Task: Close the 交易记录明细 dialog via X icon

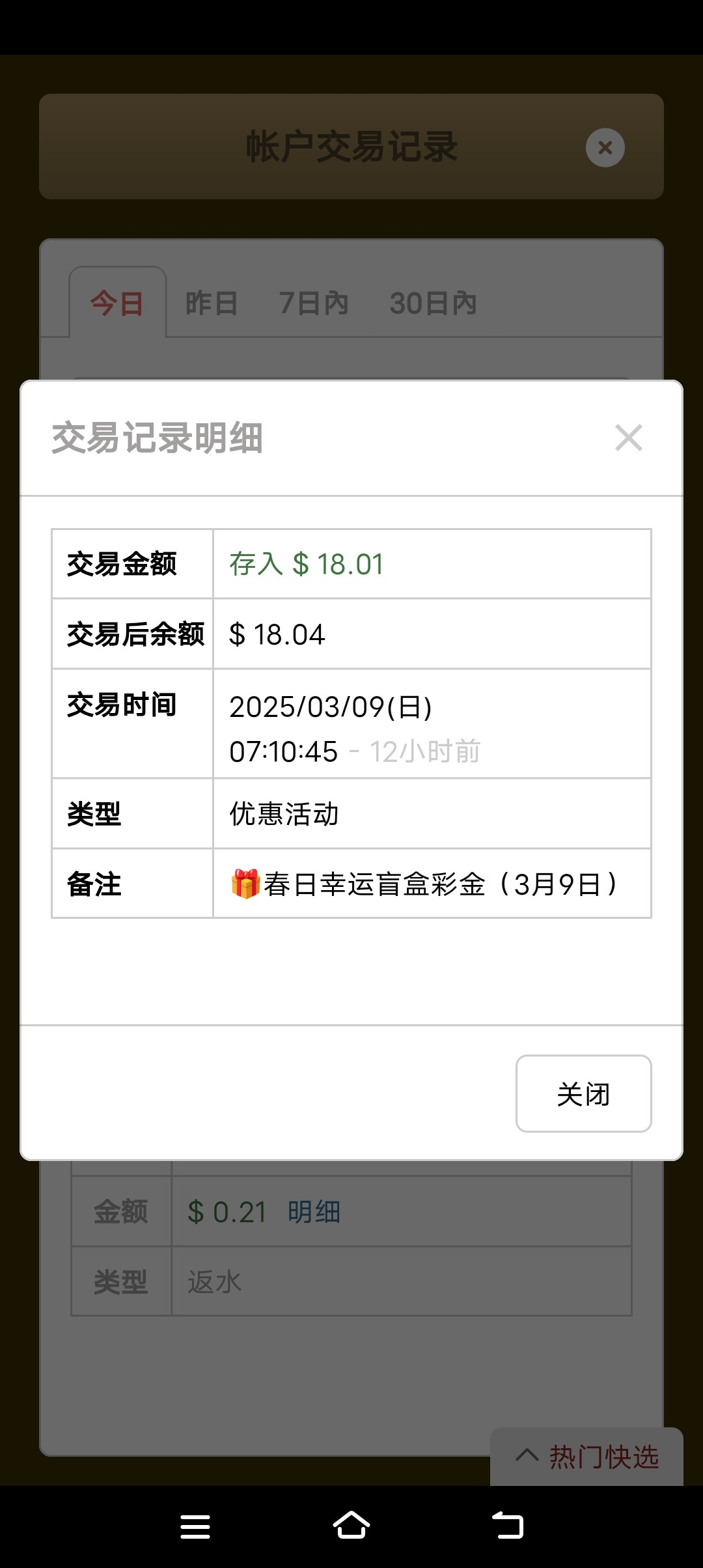Action: click(x=629, y=438)
